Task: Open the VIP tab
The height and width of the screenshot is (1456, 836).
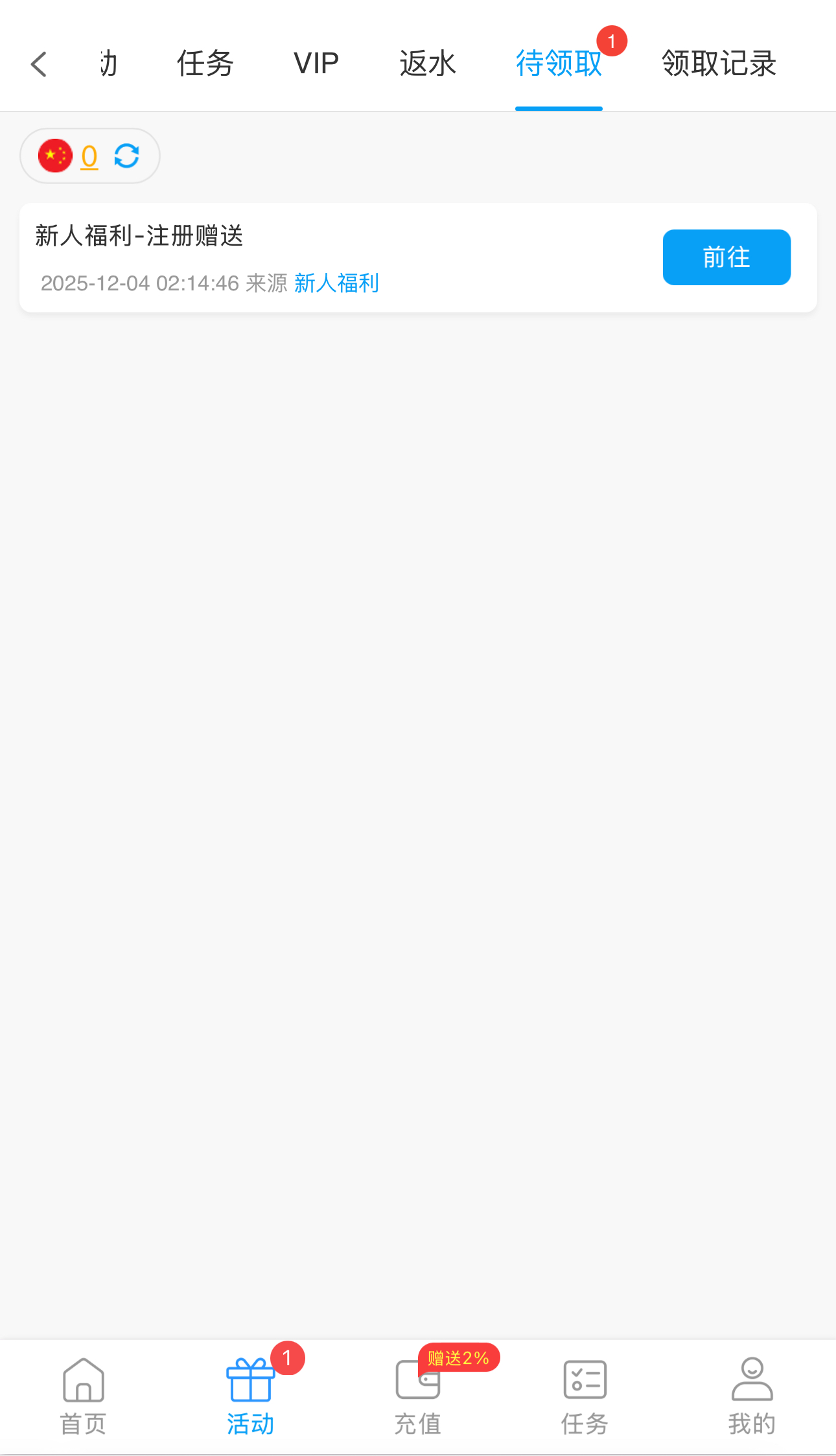Action: pyautogui.click(x=316, y=64)
